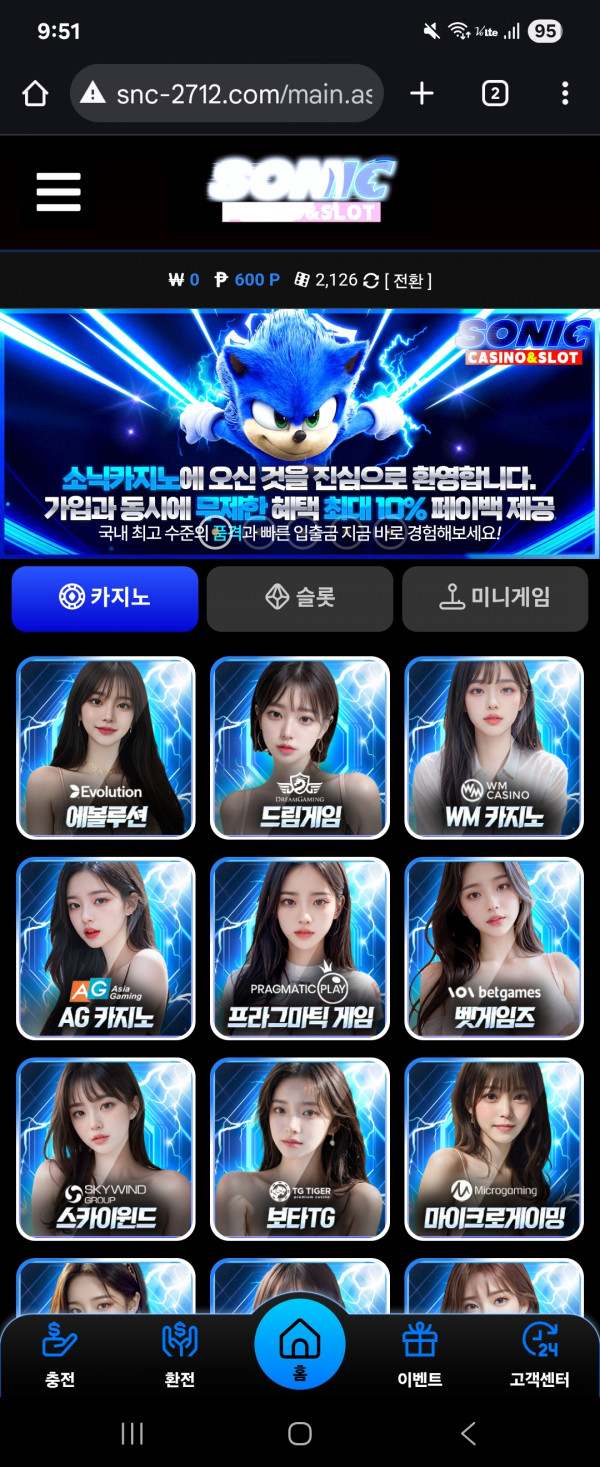Go to the 환전 withdrawal page
The width and height of the screenshot is (600, 1467).
(180, 1354)
